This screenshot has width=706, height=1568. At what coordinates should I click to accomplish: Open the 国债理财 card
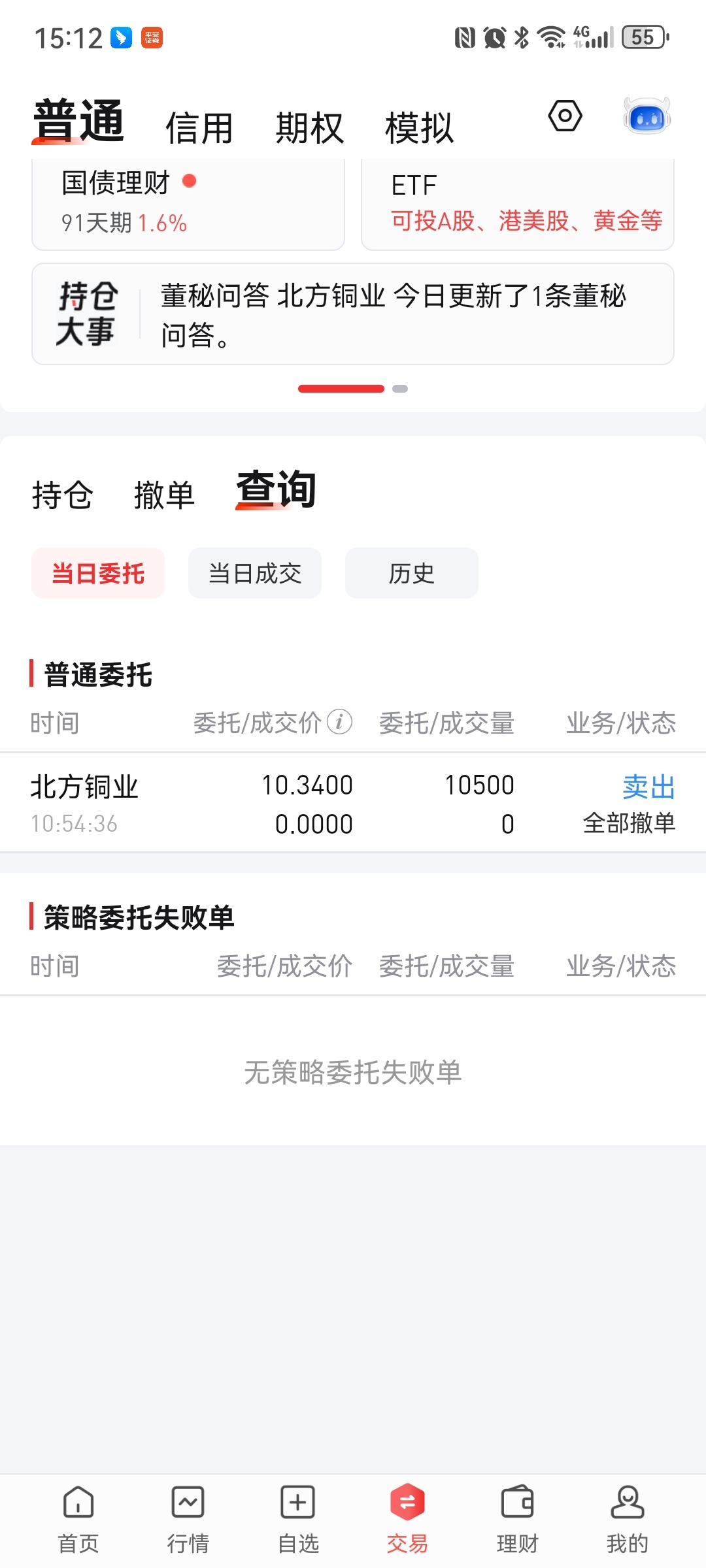[188, 204]
